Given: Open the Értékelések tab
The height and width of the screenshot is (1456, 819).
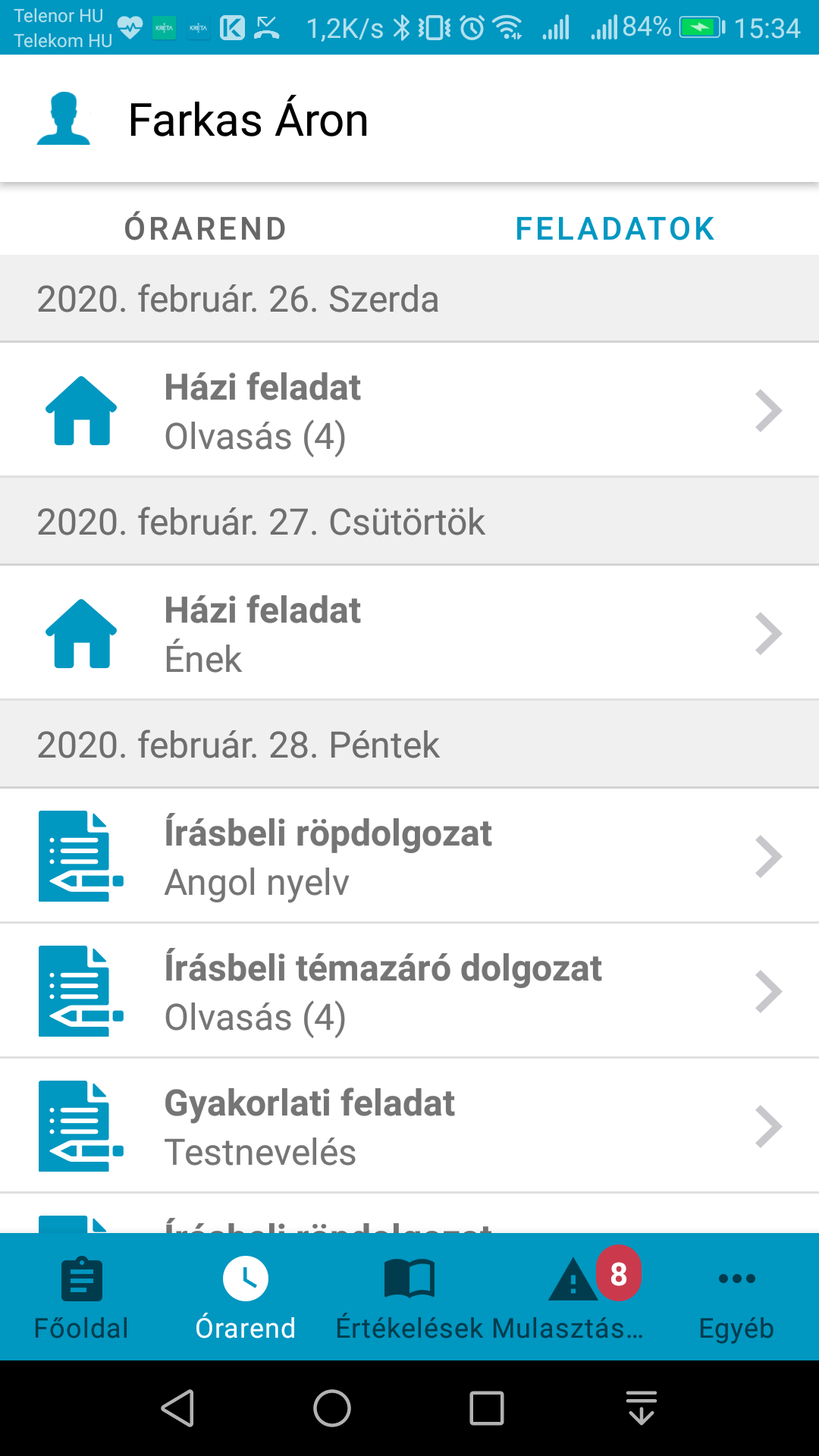Looking at the screenshot, I should tap(409, 1298).
